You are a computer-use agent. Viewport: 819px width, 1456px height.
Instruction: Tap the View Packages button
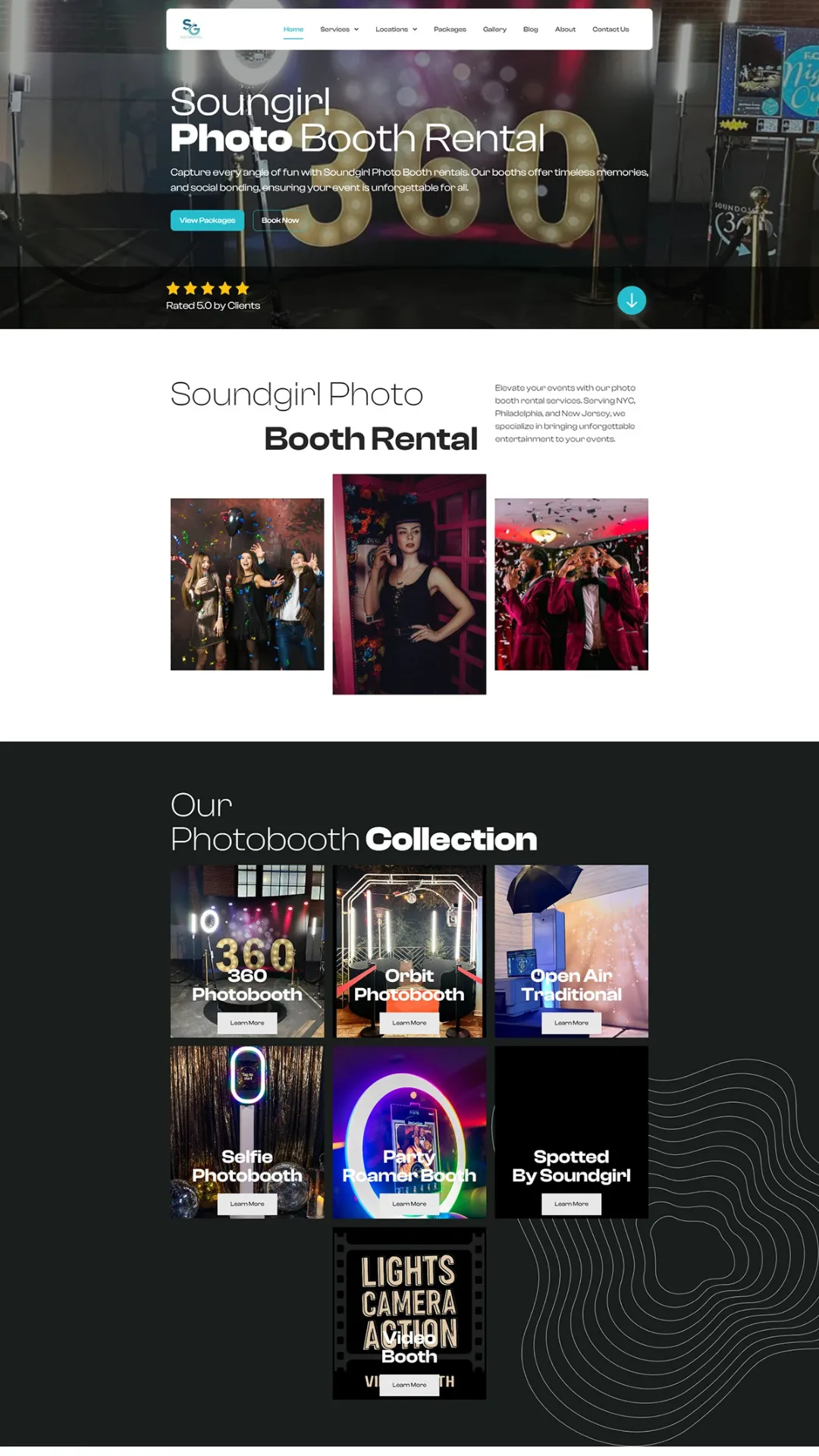coord(207,221)
